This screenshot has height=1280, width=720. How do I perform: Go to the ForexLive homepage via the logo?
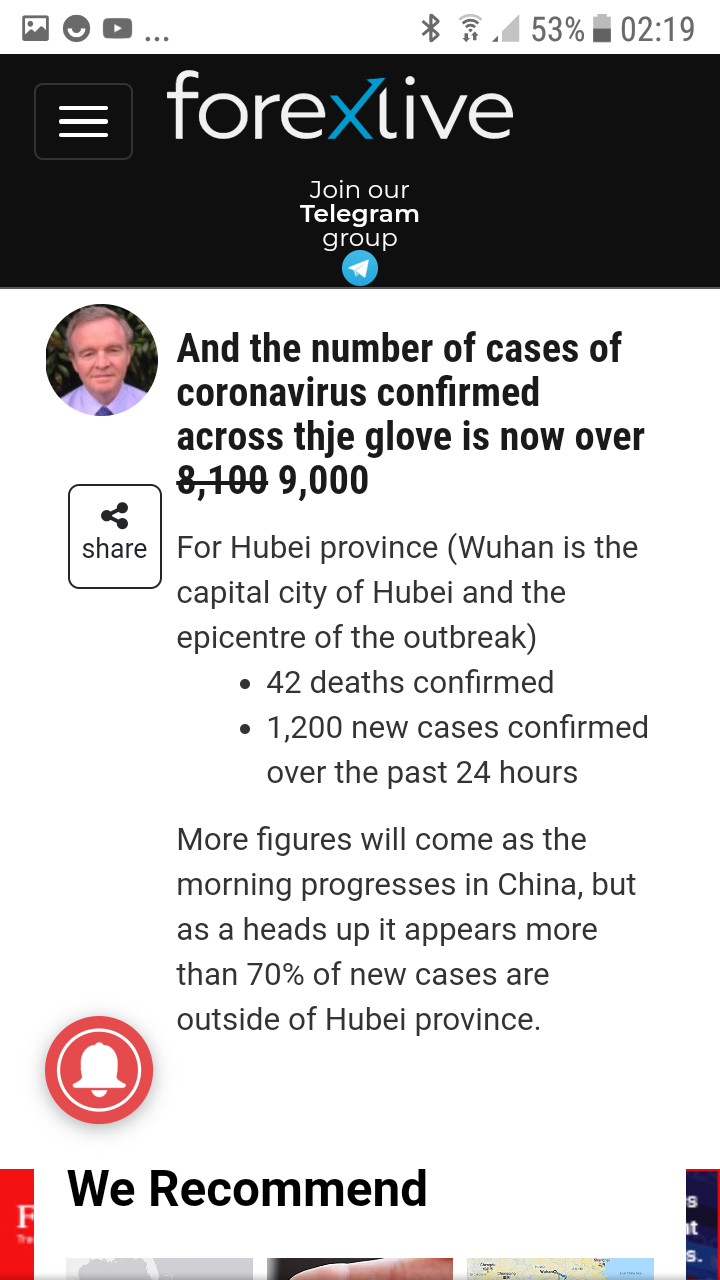pos(340,106)
